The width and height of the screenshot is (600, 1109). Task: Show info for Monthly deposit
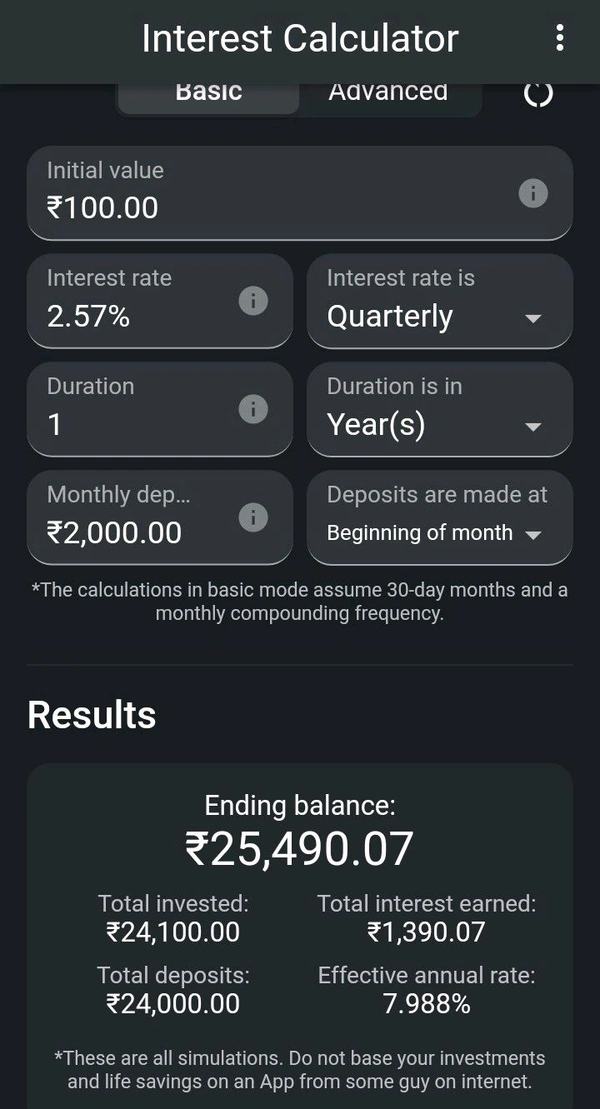[x=253, y=516]
